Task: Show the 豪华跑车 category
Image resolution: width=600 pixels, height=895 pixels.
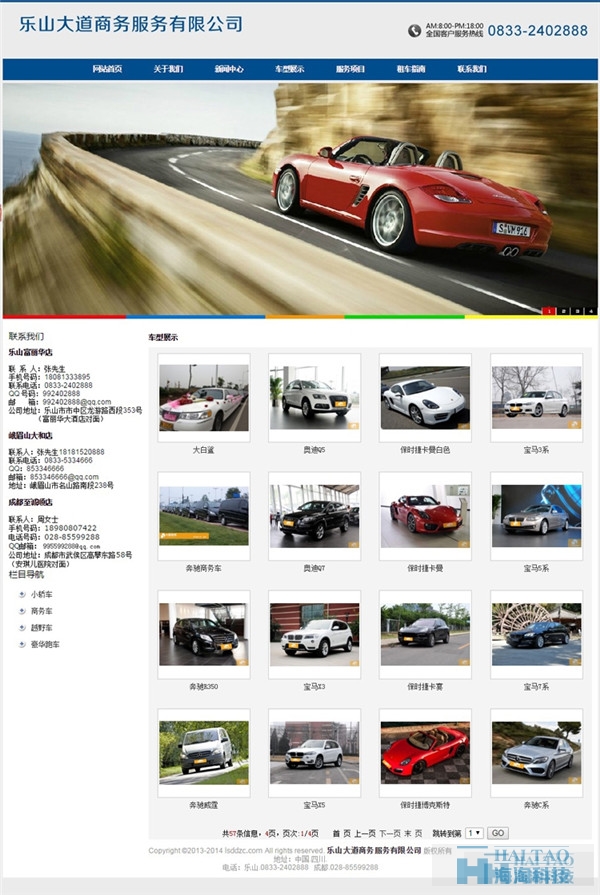Action: click(45, 645)
